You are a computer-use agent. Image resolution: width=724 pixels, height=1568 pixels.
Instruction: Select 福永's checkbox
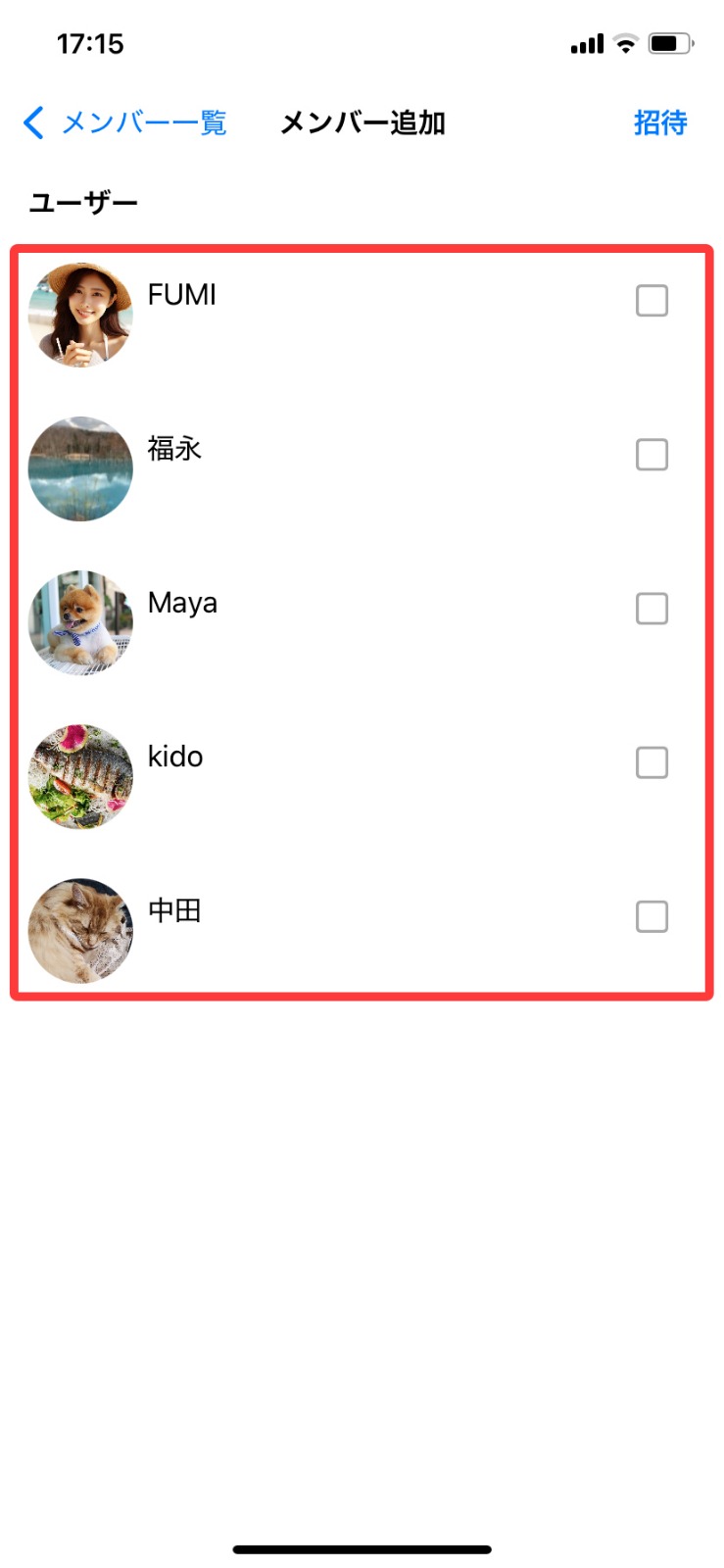(x=652, y=455)
